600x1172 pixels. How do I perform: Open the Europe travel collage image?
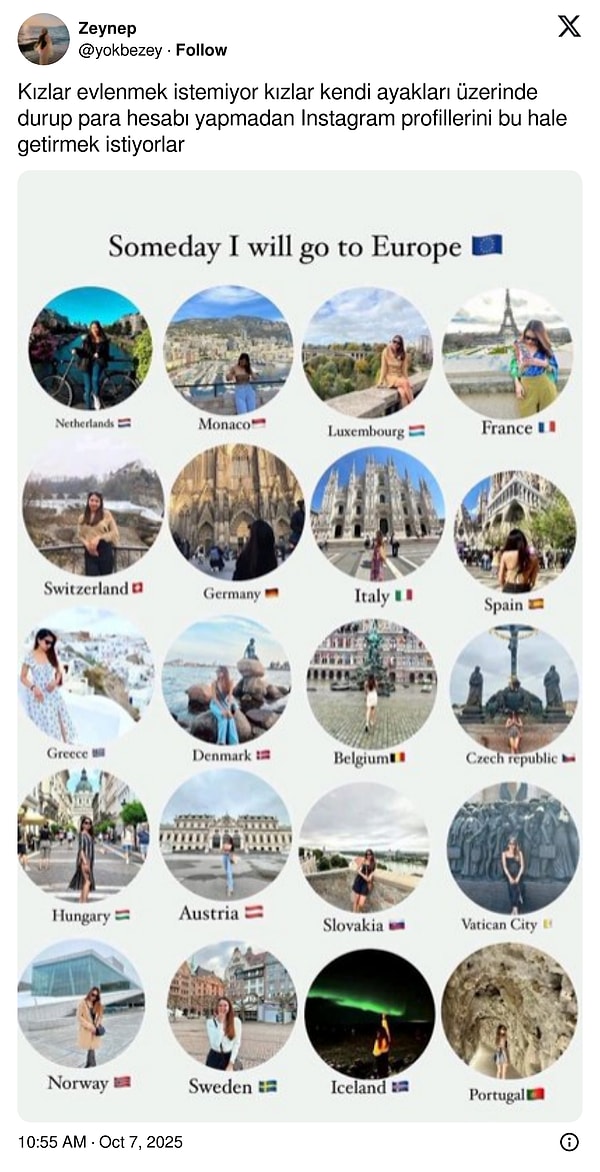click(x=300, y=645)
